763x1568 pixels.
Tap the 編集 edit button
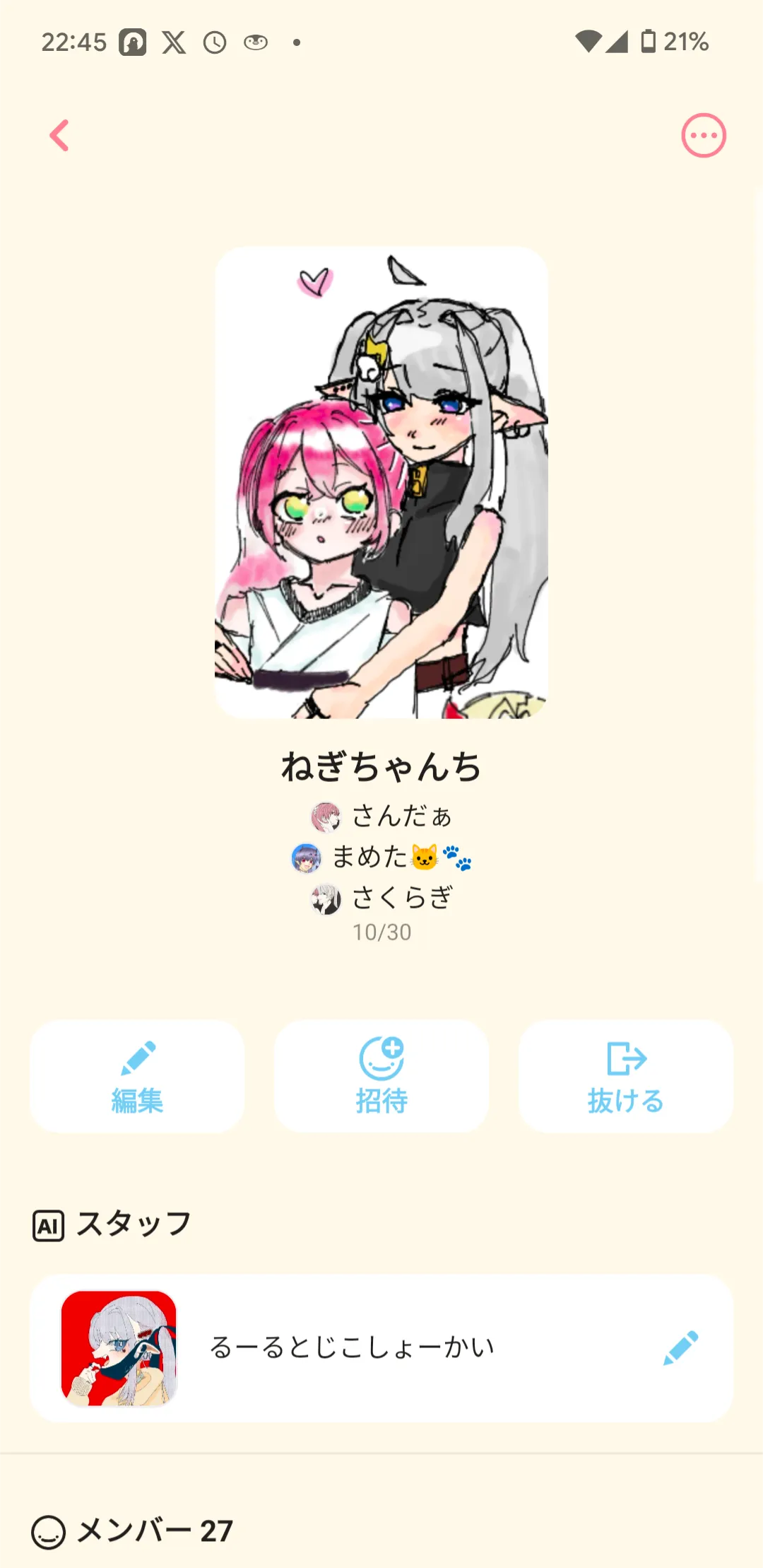coord(137,1076)
